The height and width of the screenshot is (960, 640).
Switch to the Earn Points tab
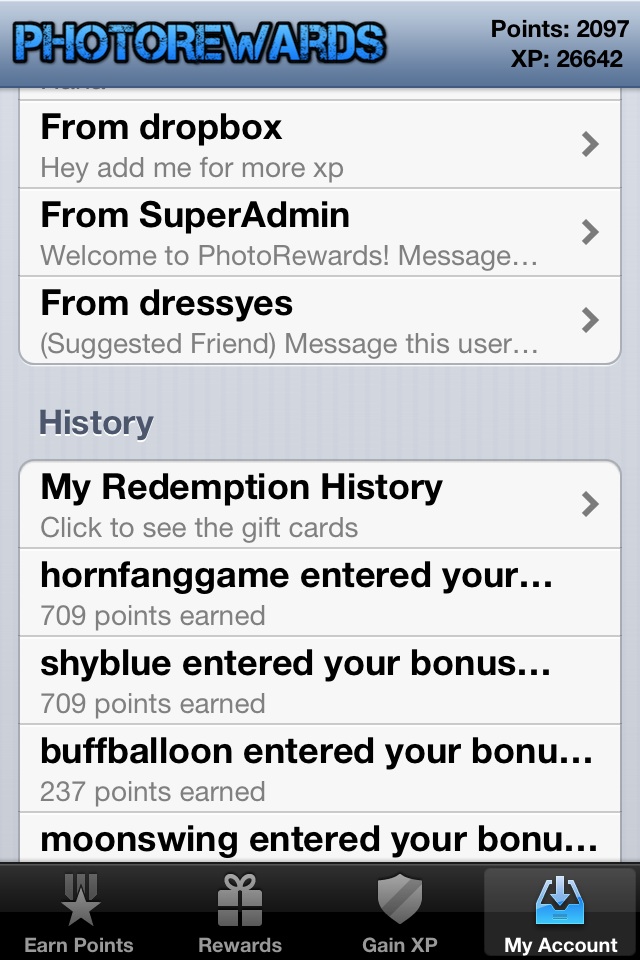79,912
